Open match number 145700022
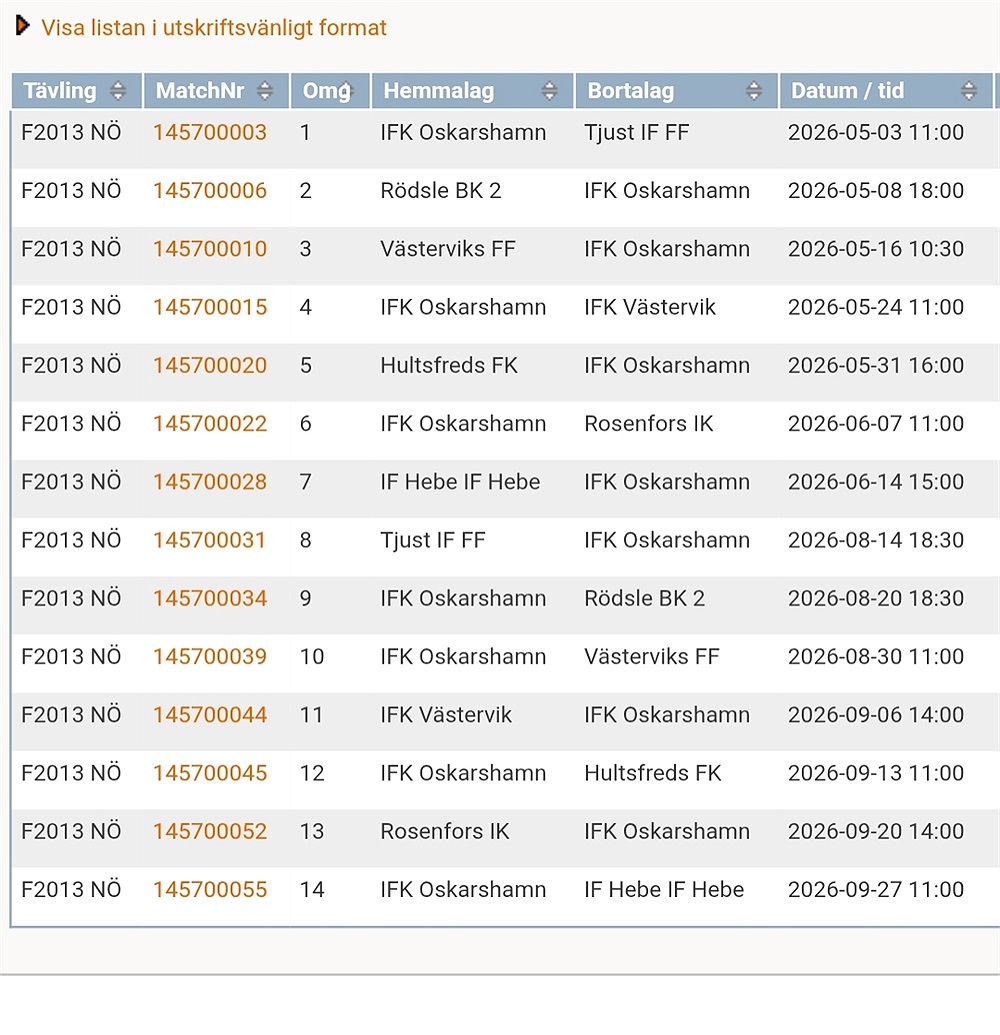 coord(210,424)
